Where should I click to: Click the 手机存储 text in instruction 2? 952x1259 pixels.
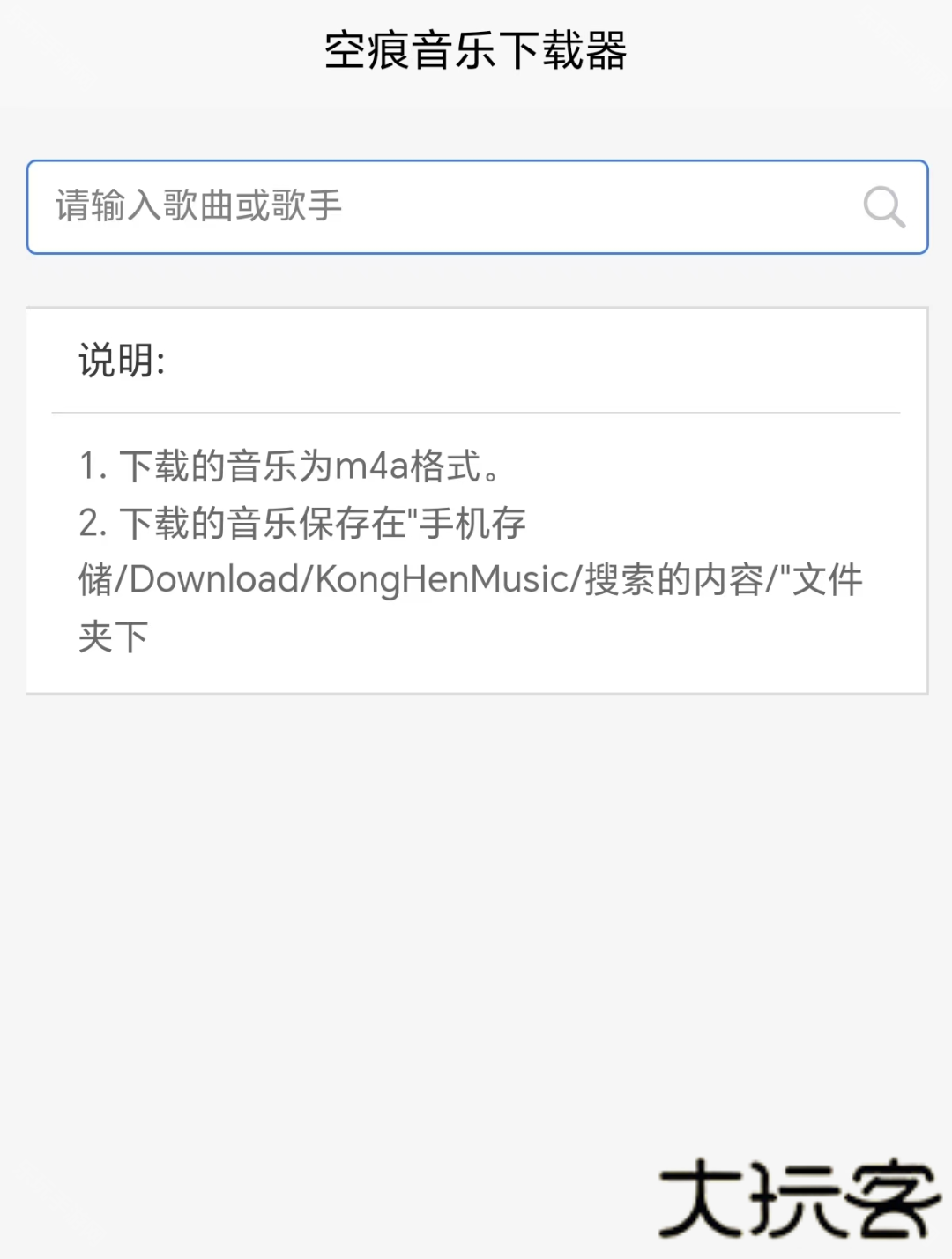476,522
